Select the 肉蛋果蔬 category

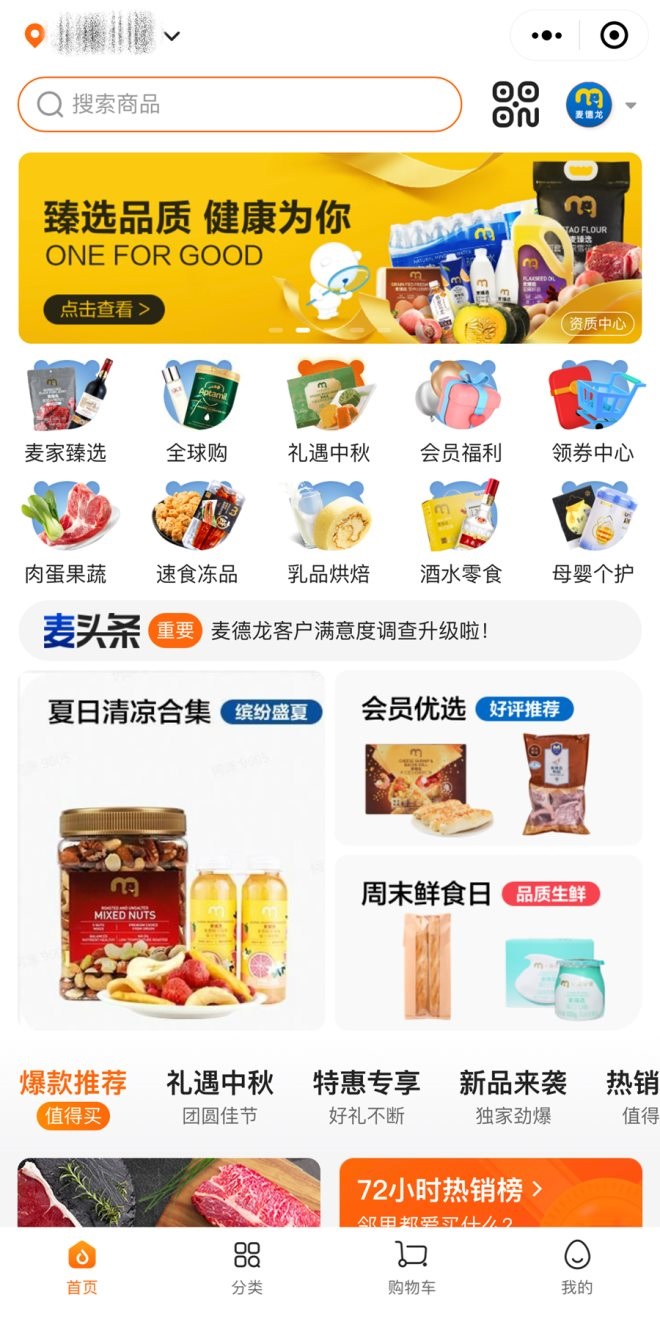(66, 533)
